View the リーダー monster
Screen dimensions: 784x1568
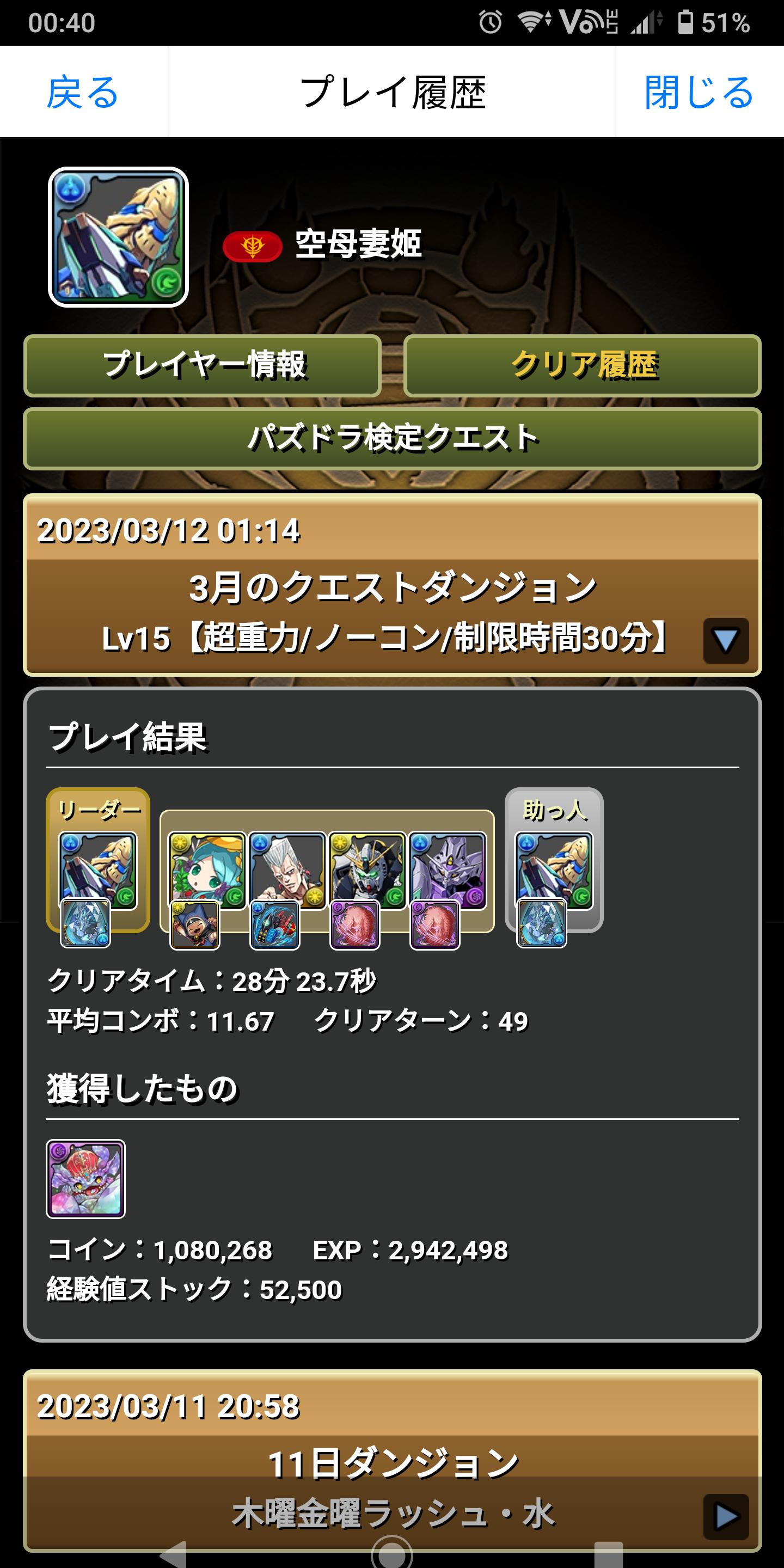98,871
